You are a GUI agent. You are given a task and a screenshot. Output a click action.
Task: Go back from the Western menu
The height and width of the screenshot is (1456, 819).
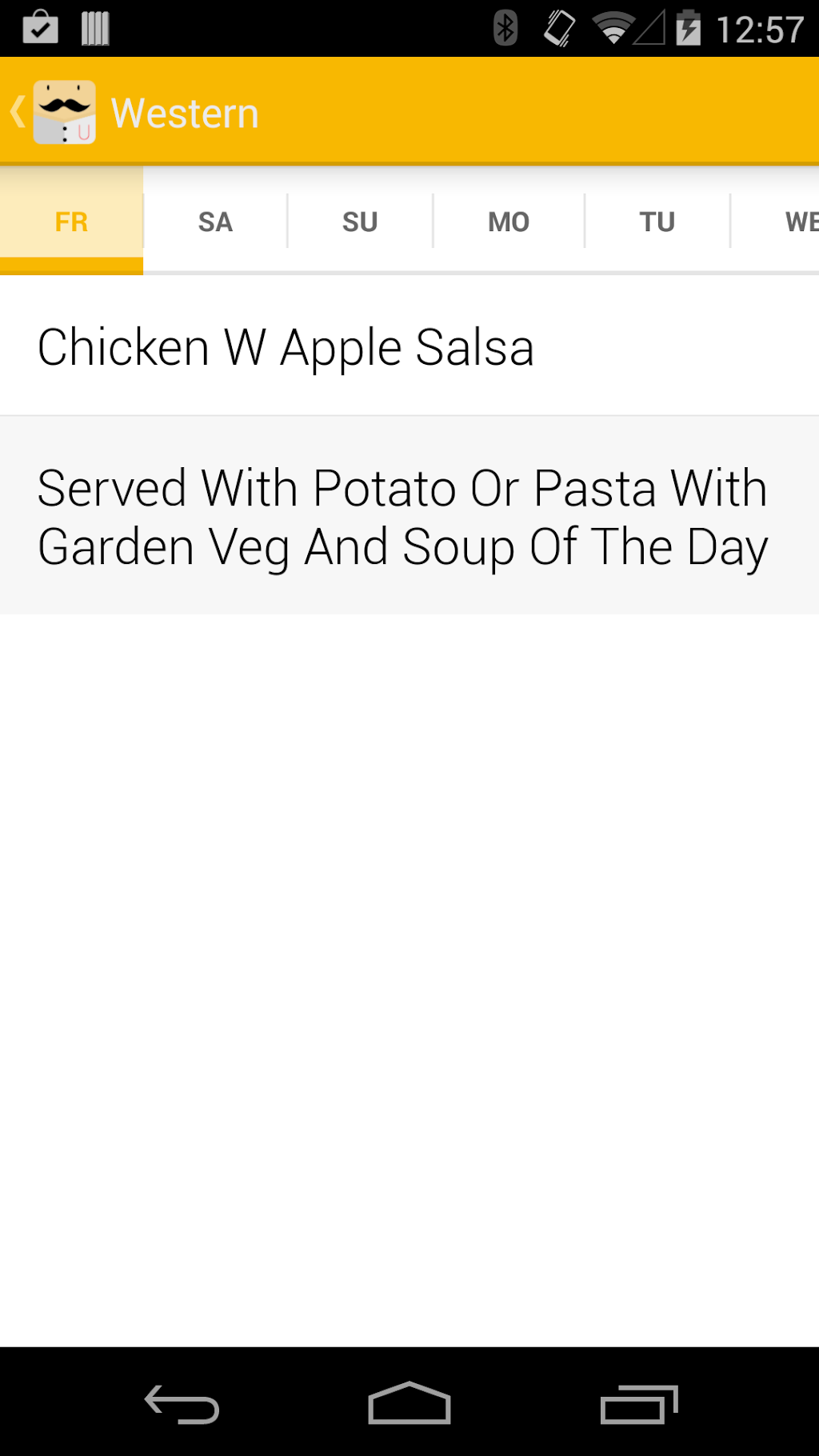point(48,112)
